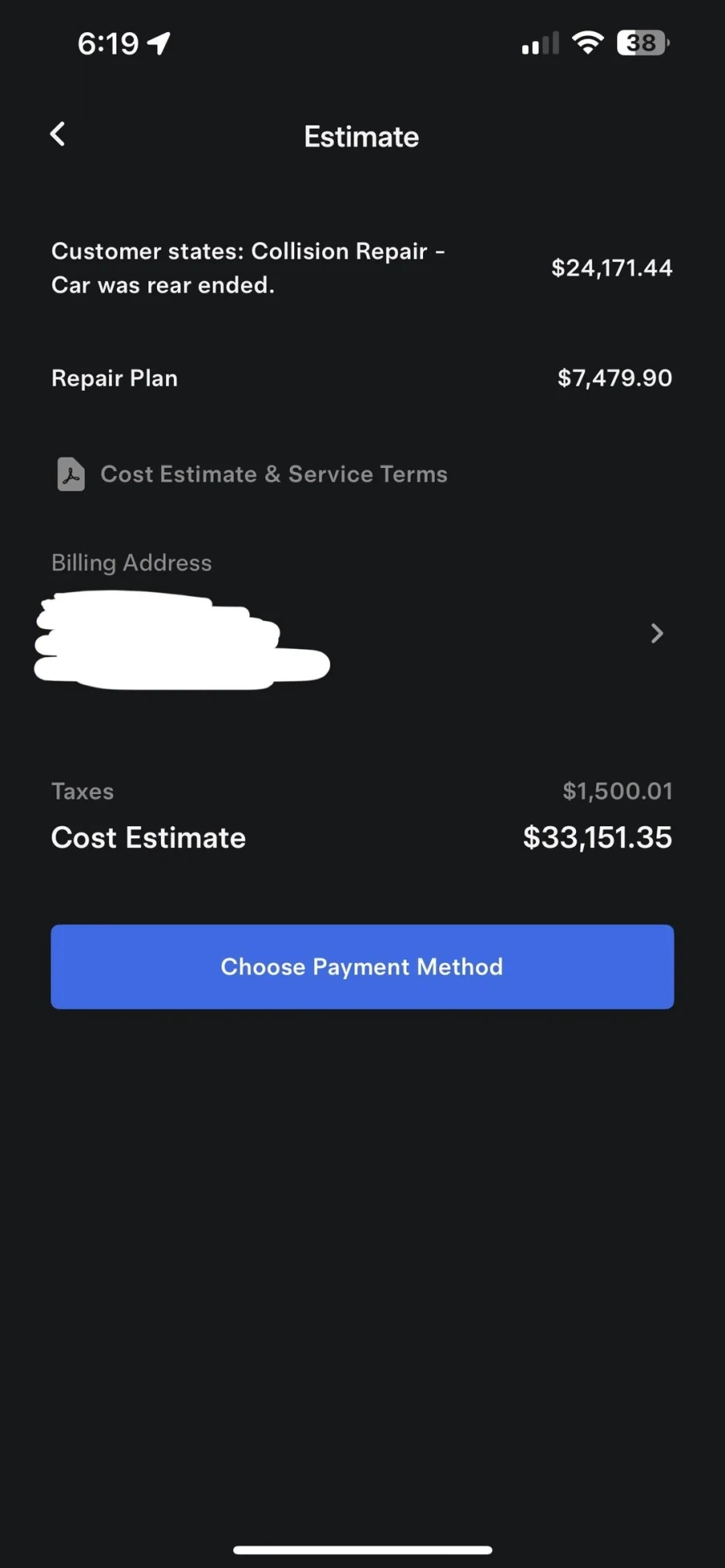
Task: Go back from the Estimate screen
Action: point(58,134)
